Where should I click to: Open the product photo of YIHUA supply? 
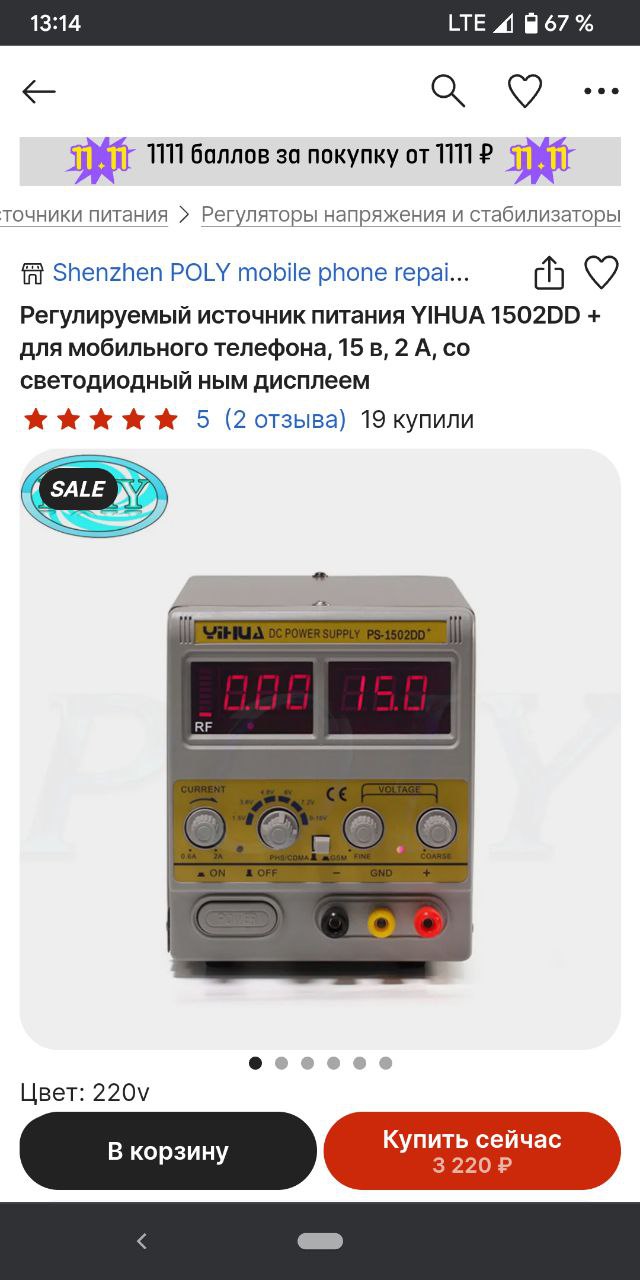pyautogui.click(x=320, y=749)
